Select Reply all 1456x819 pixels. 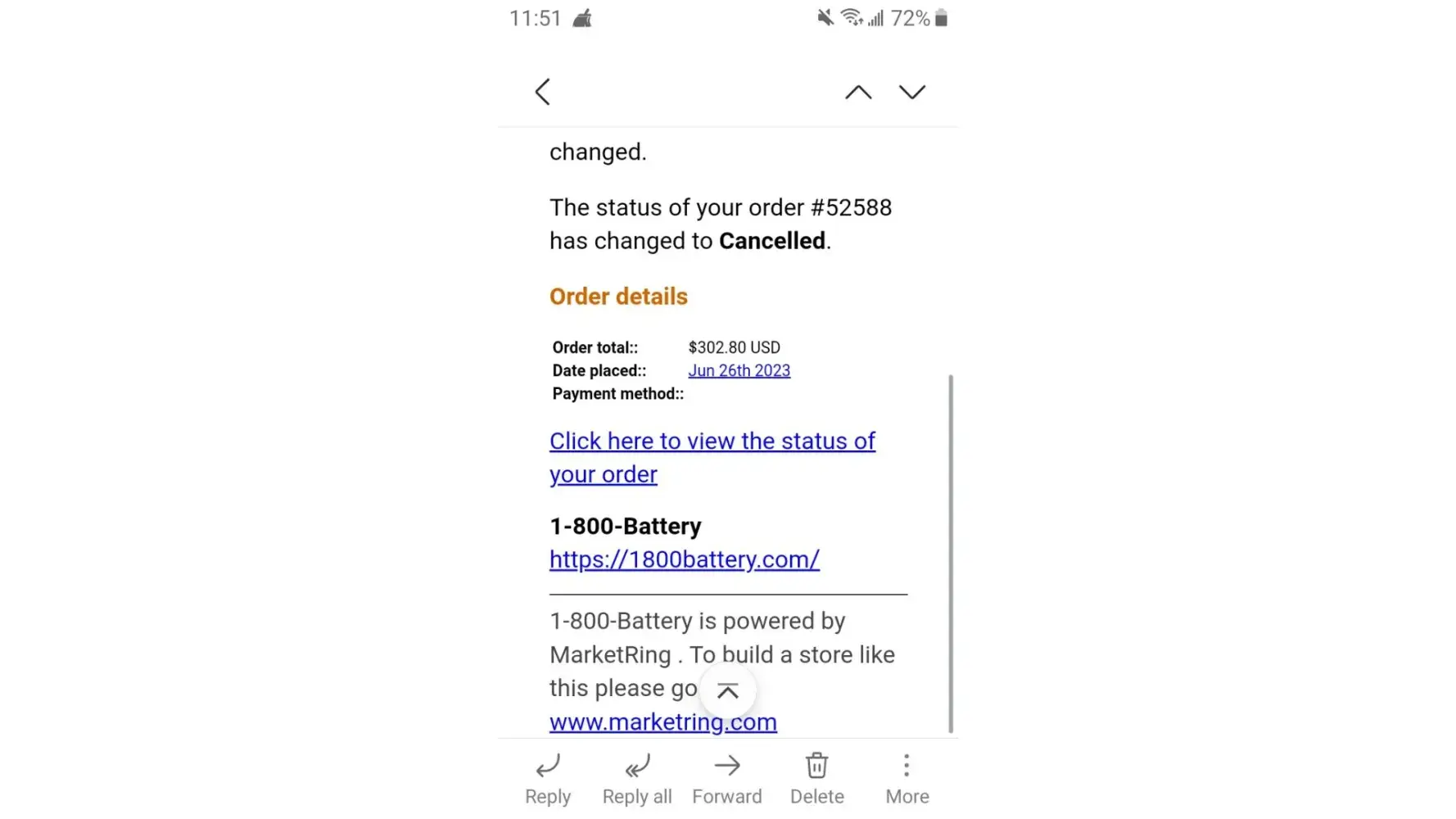(x=637, y=778)
